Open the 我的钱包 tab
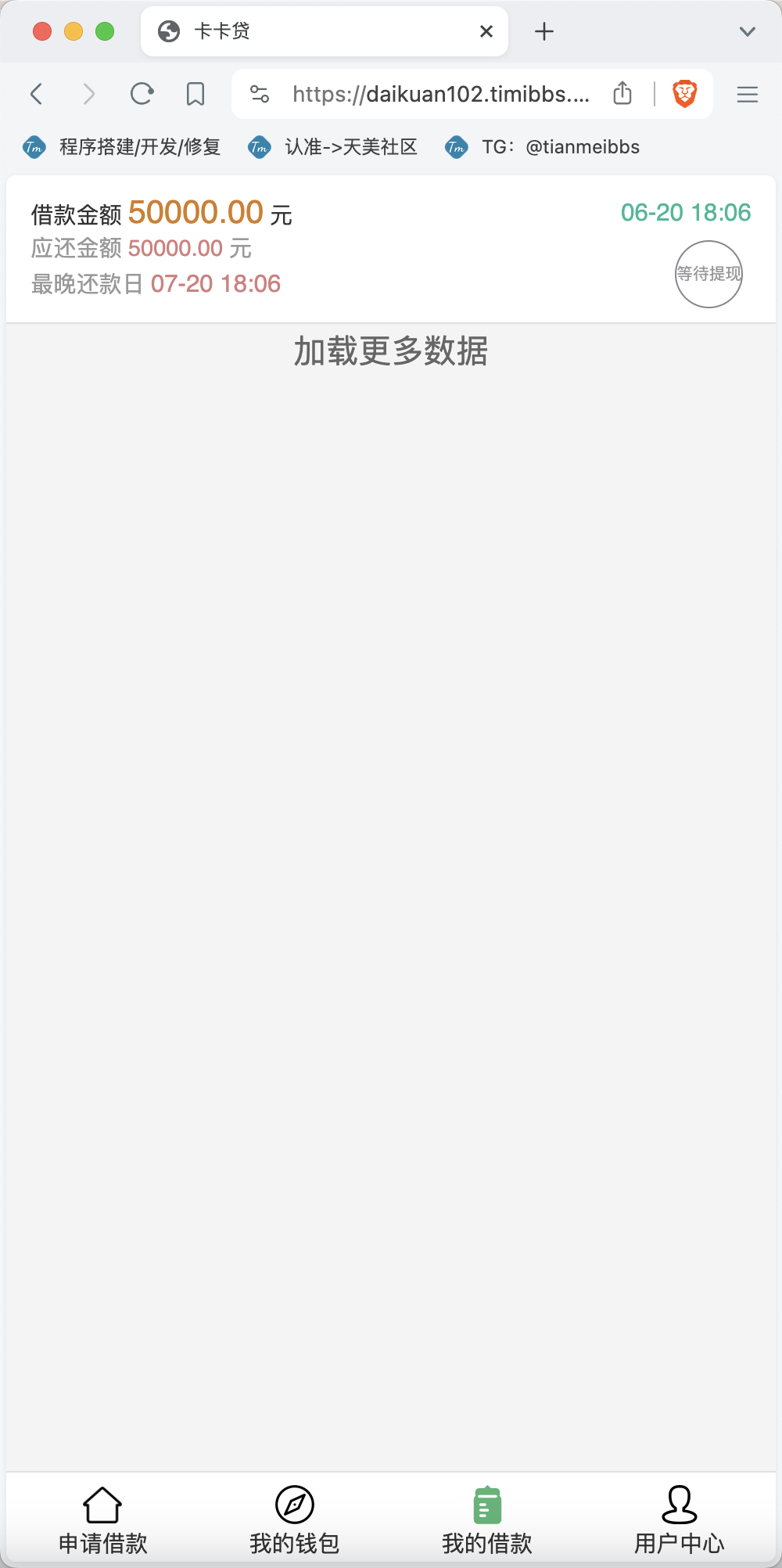 (295, 1520)
